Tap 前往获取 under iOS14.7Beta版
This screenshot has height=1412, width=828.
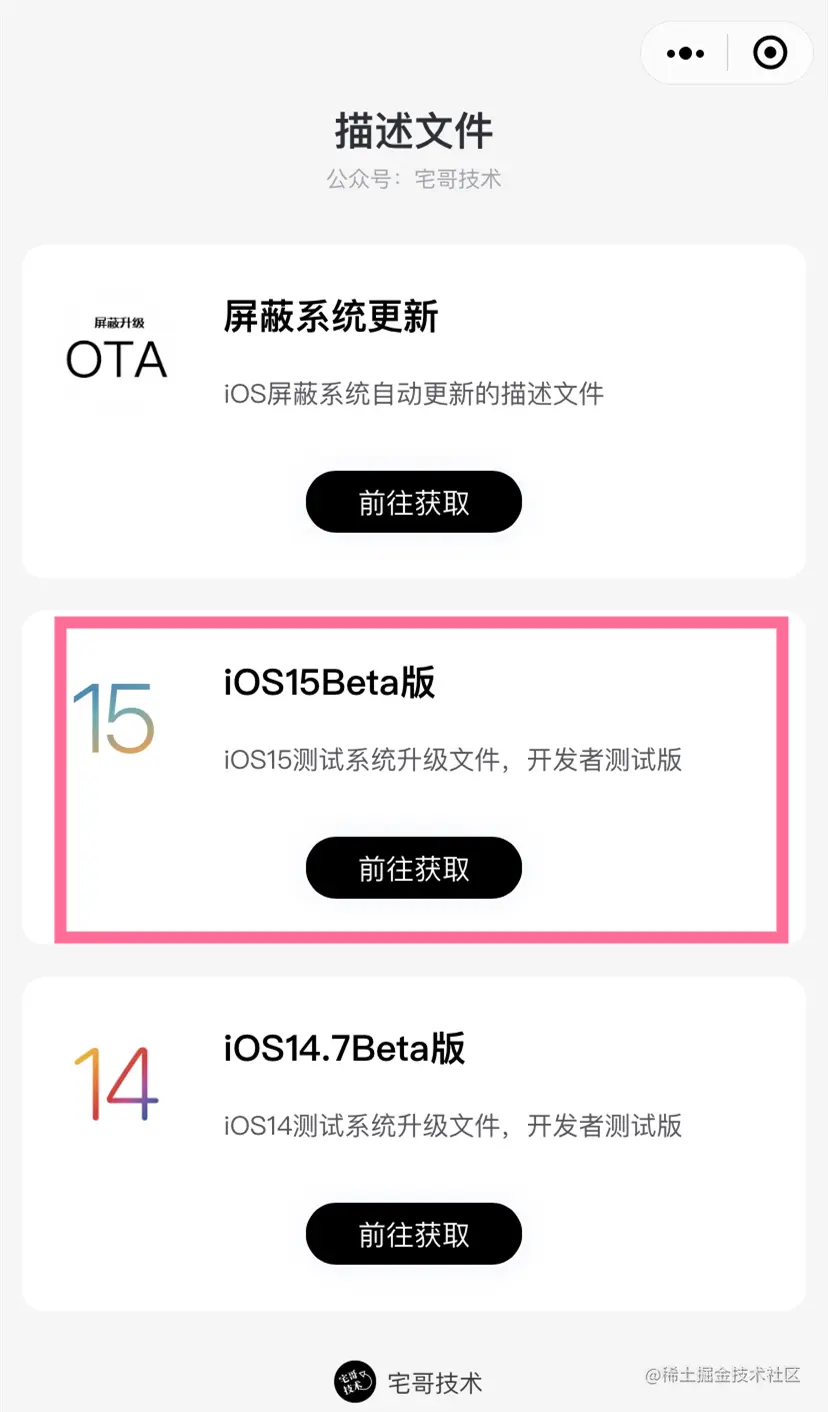pos(414,1234)
